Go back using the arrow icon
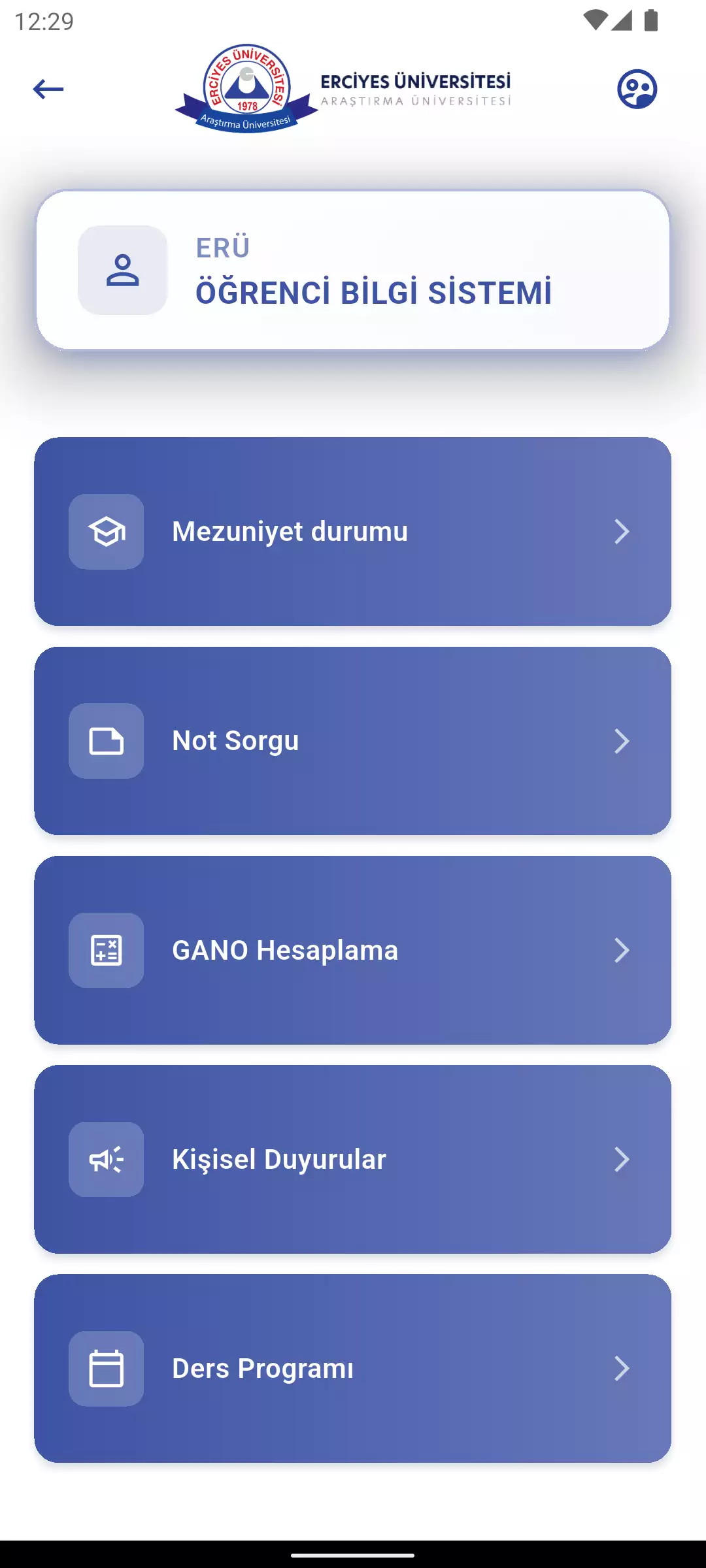This screenshot has width=706, height=1568. point(48,89)
